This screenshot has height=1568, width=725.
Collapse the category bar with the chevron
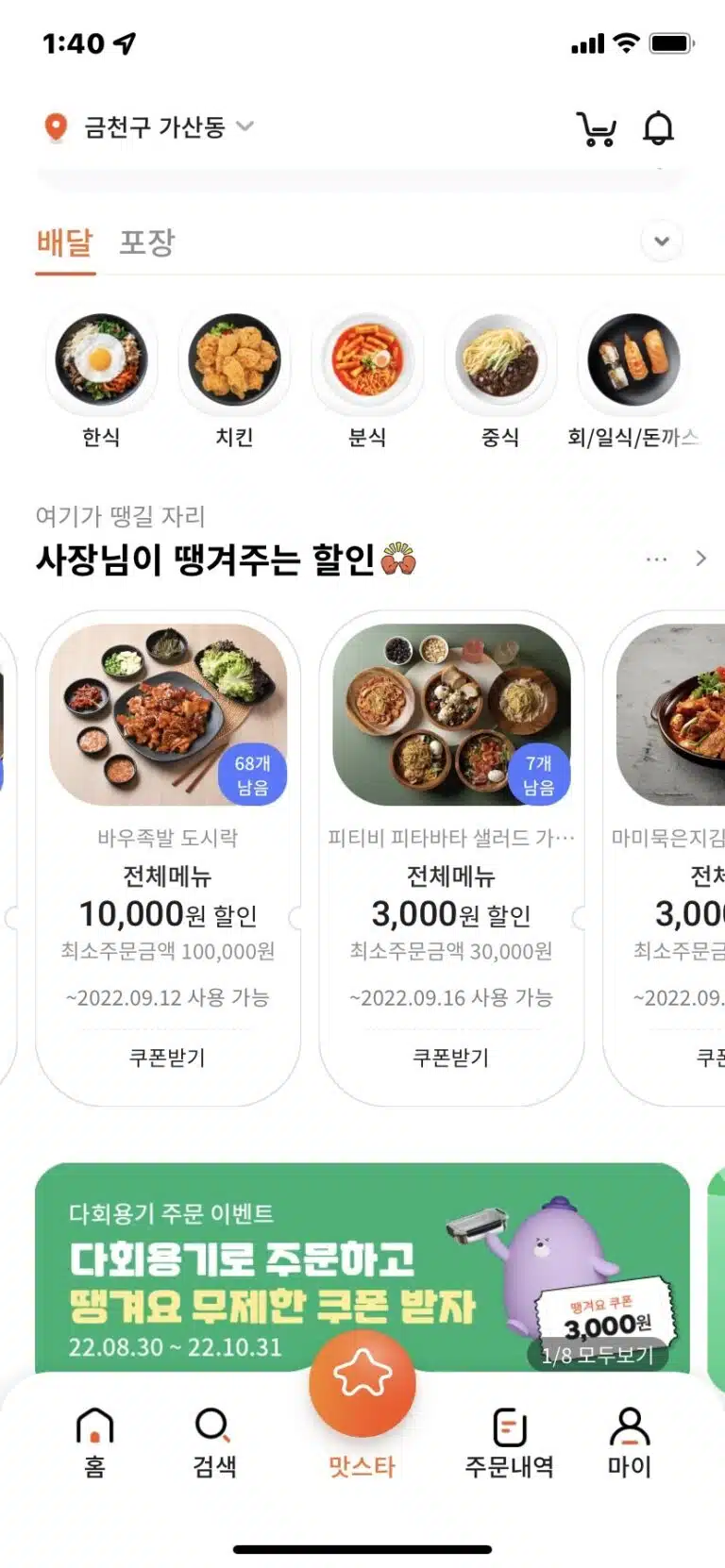[x=662, y=242]
